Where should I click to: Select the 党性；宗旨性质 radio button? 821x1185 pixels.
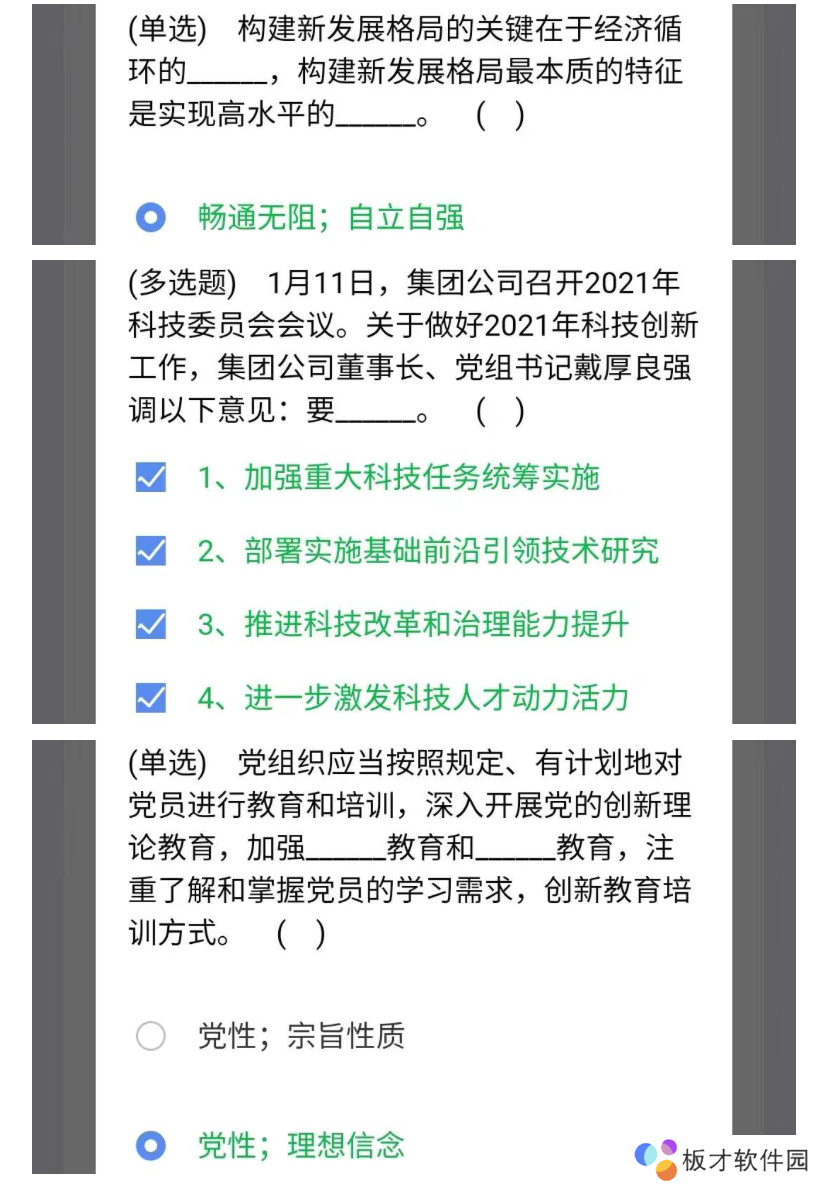pos(151,1038)
